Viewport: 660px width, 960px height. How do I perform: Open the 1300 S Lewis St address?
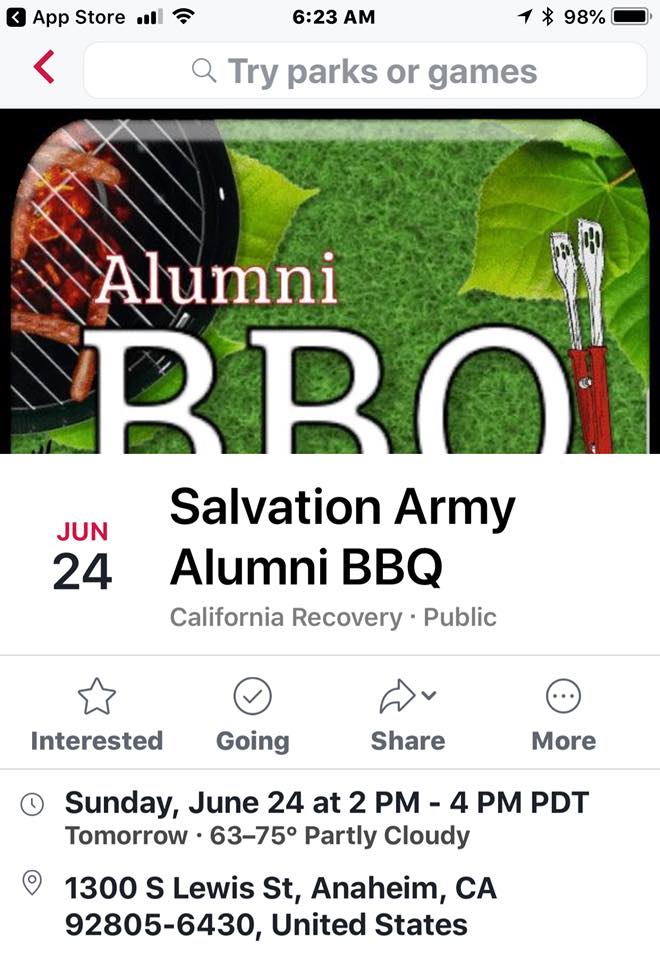(x=281, y=904)
